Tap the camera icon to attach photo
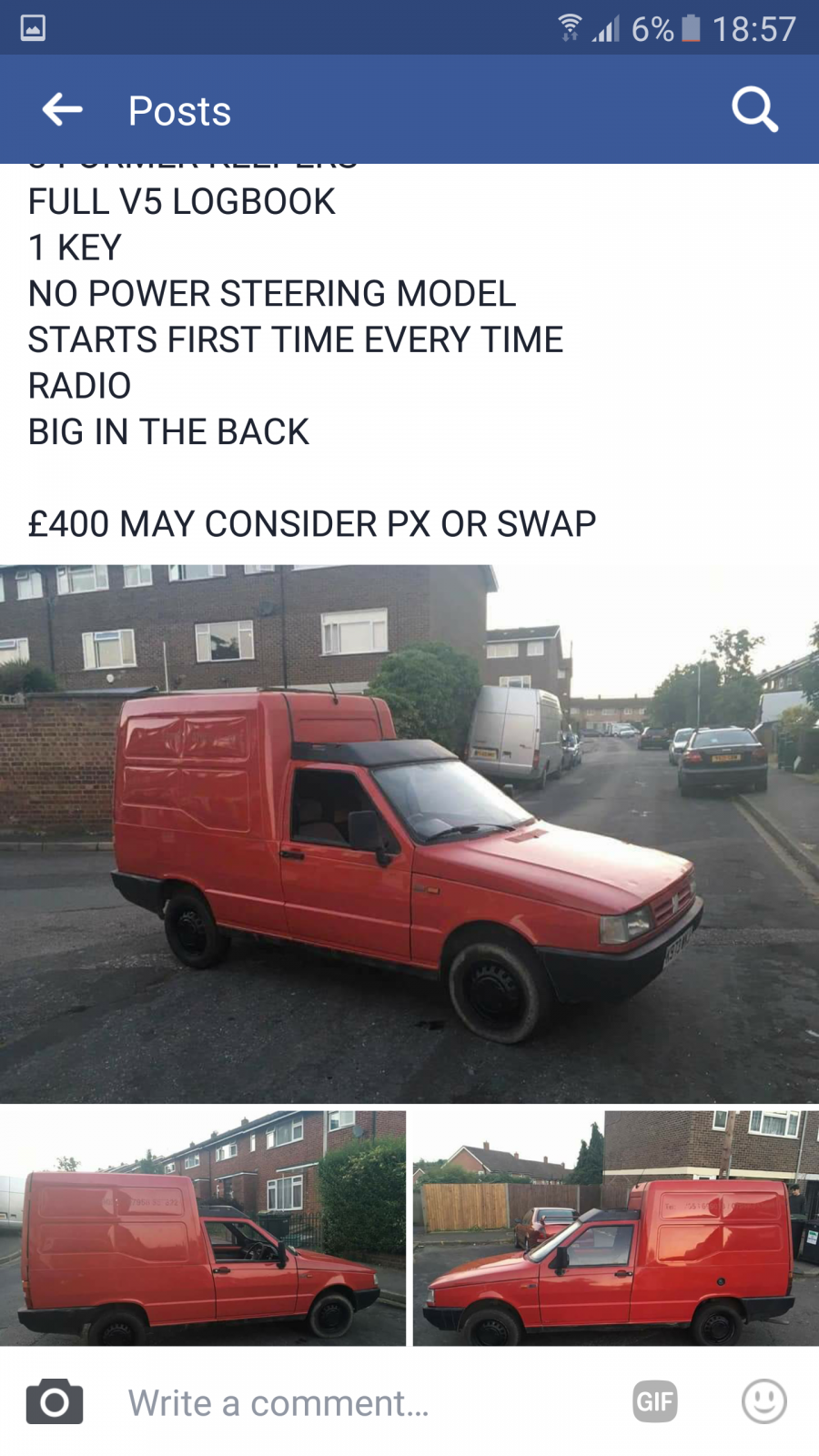This screenshot has width=819, height=1456. (x=55, y=1401)
